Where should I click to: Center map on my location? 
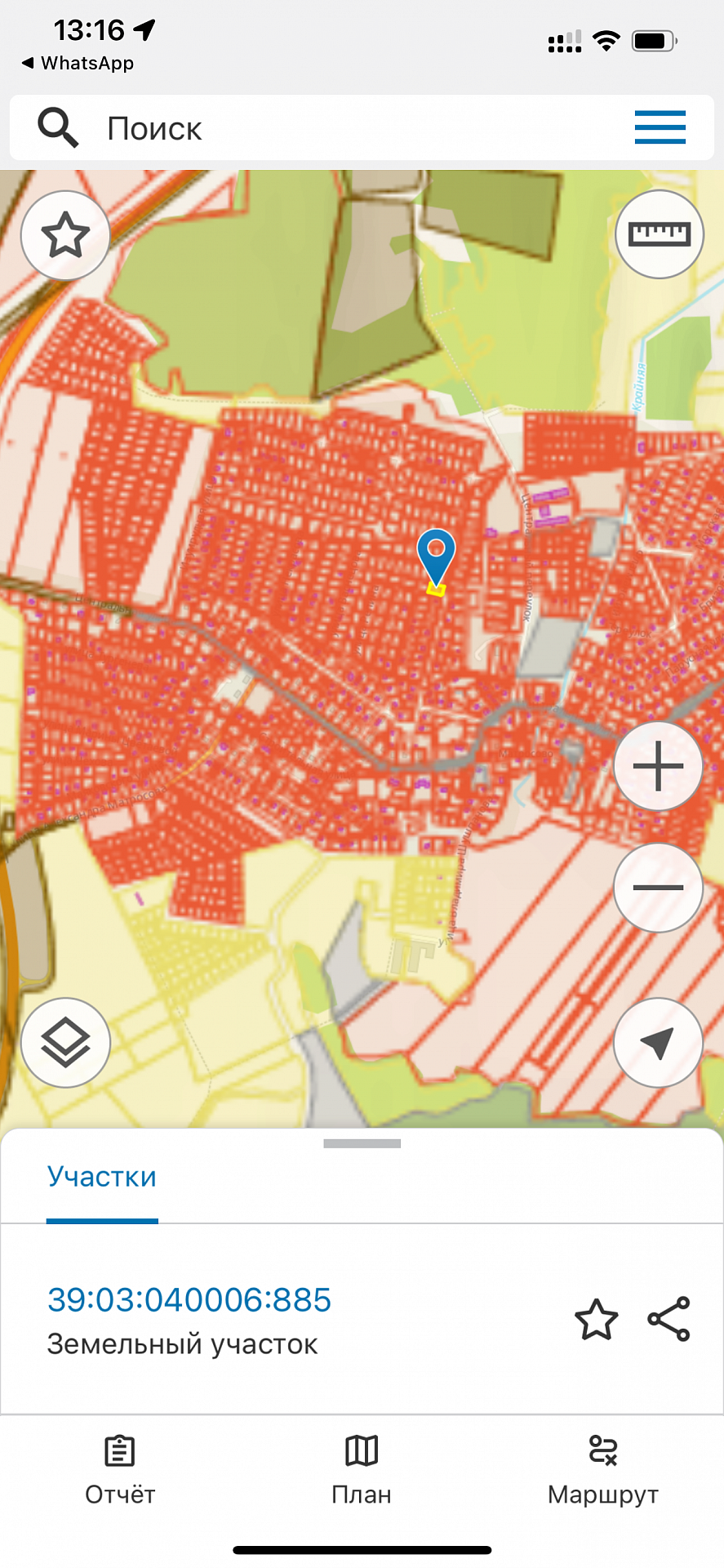click(658, 1043)
